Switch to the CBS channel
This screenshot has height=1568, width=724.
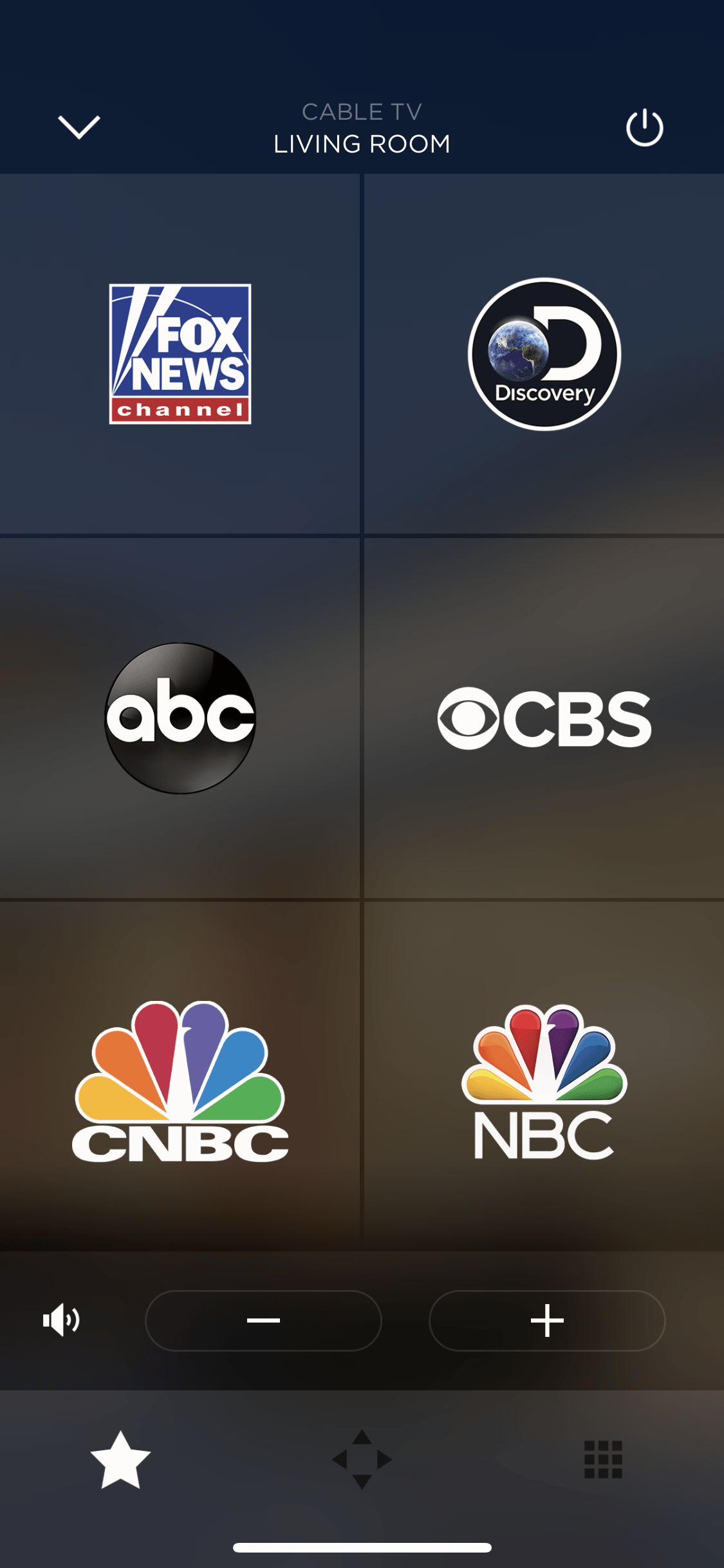pos(544,718)
